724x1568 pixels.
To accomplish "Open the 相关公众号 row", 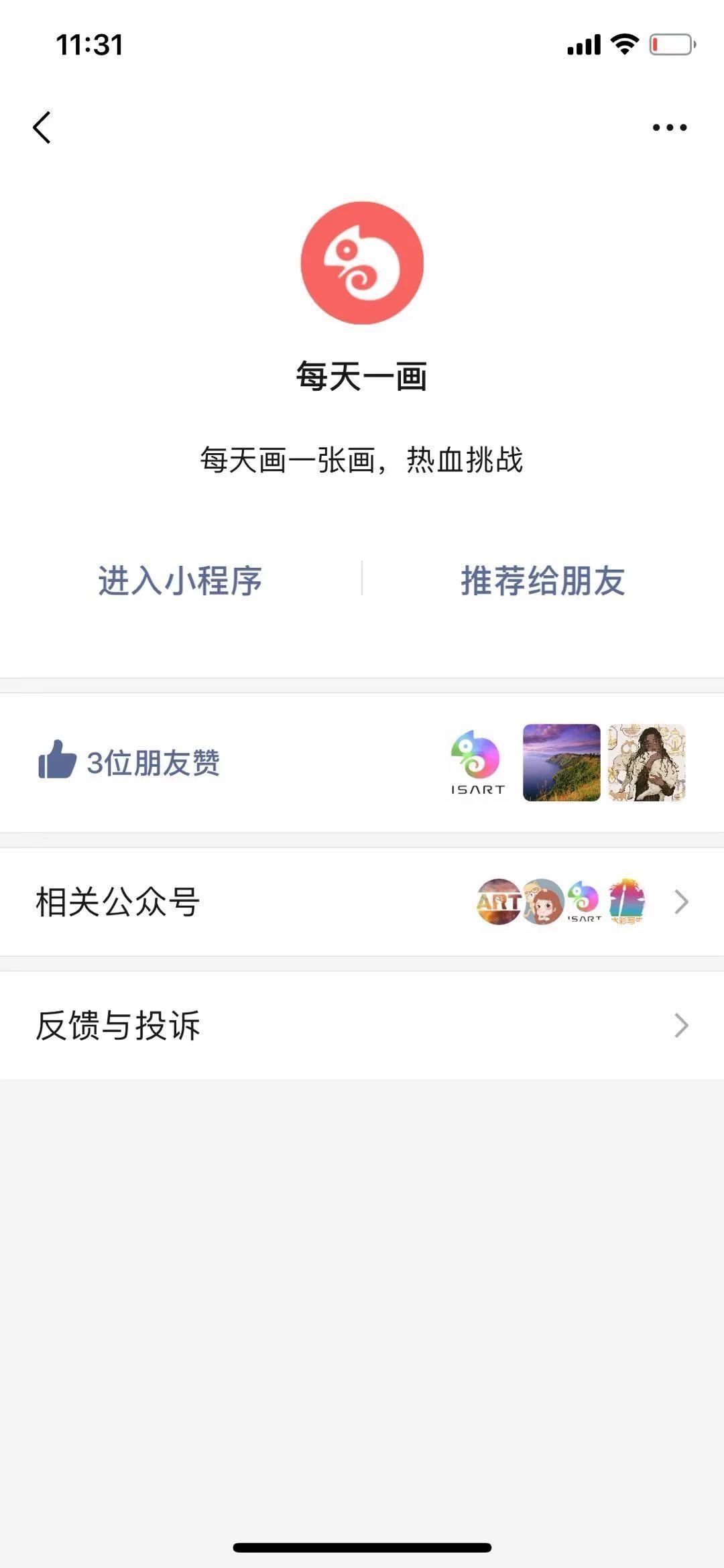I will click(x=362, y=902).
